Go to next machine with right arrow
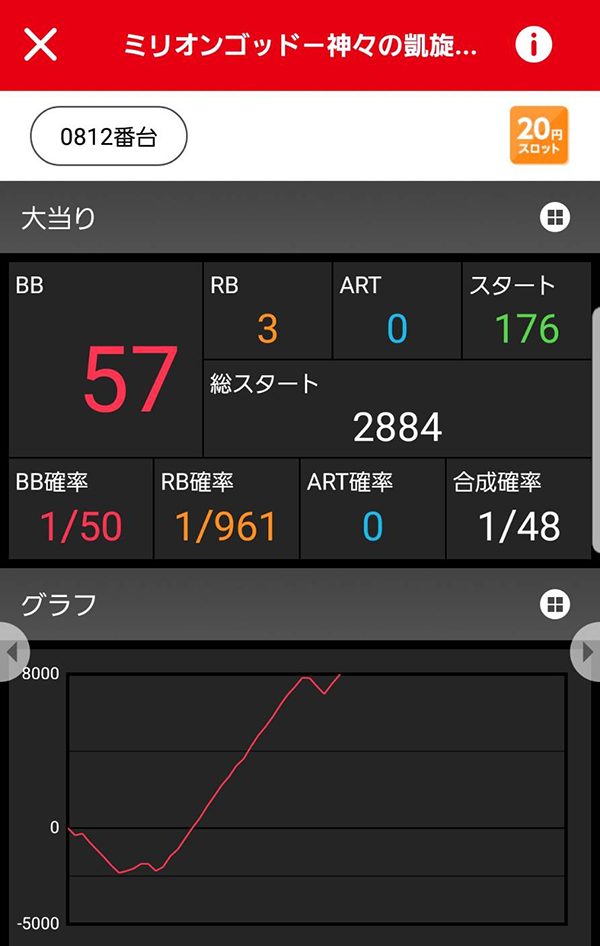 (x=586, y=652)
